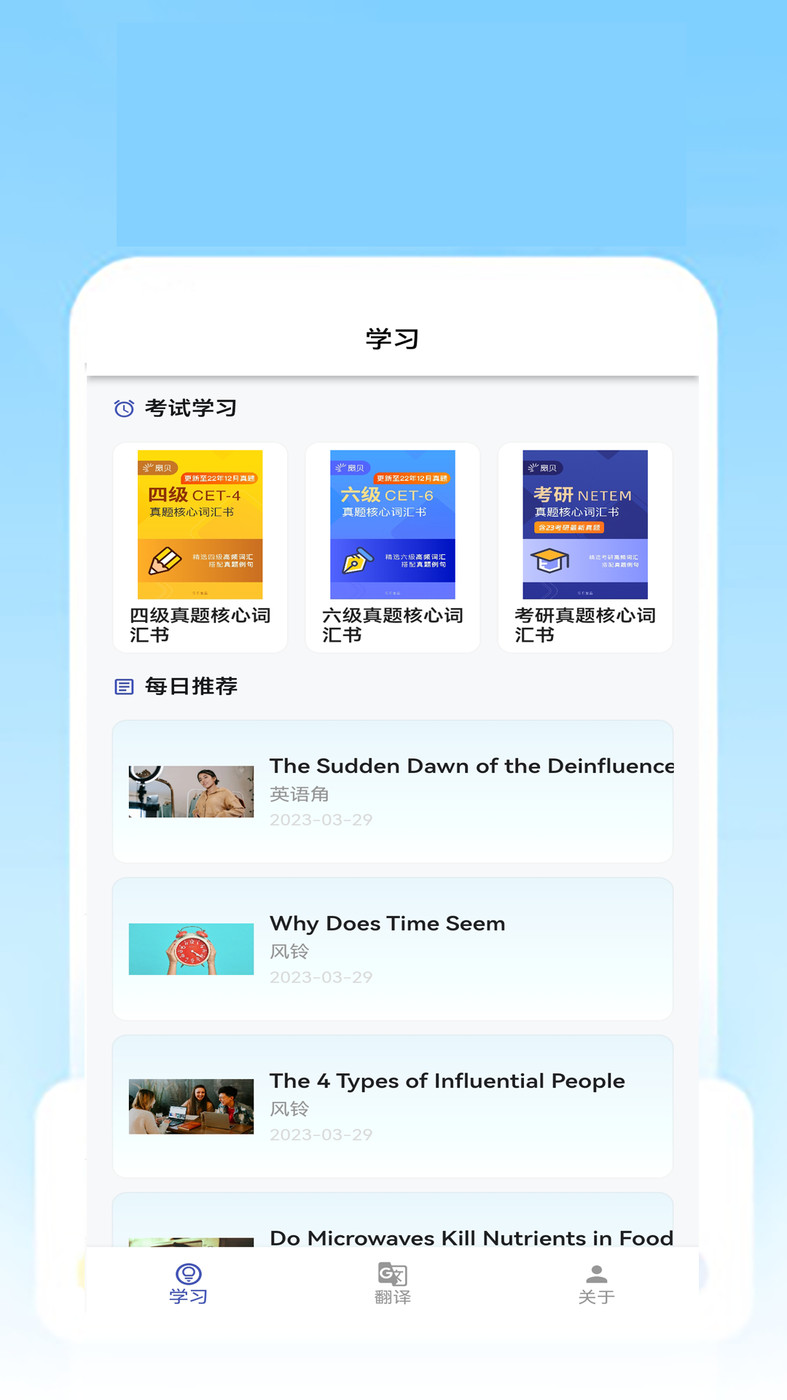Switch to the 关于 tab

[x=596, y=1283]
